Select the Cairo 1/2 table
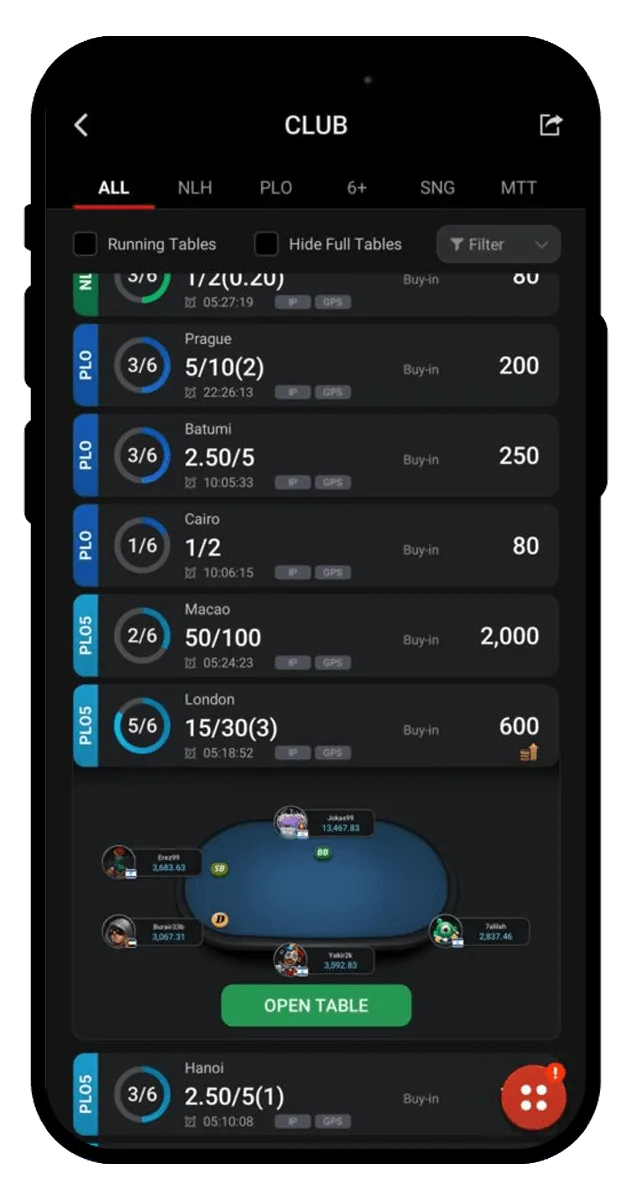This screenshot has width=633, height=1200. (x=316, y=545)
